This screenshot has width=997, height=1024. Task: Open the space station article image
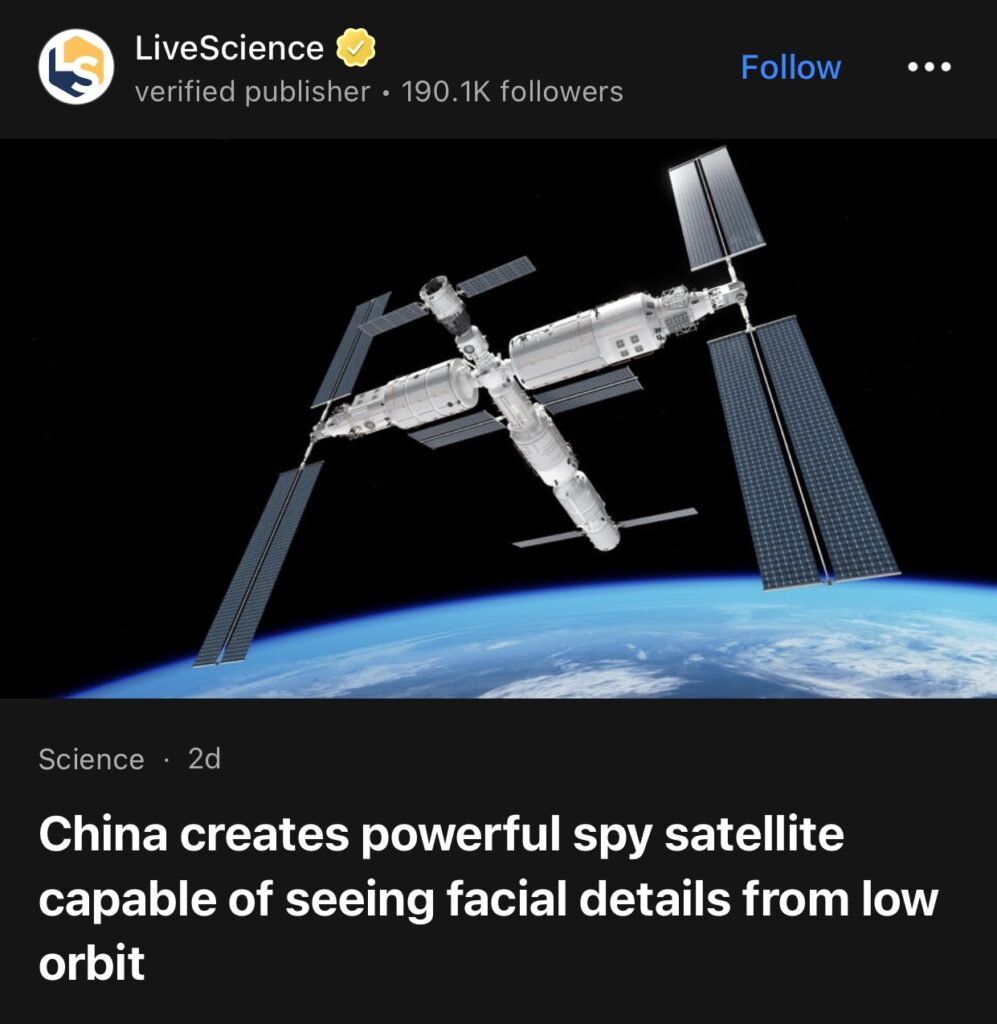(x=498, y=418)
